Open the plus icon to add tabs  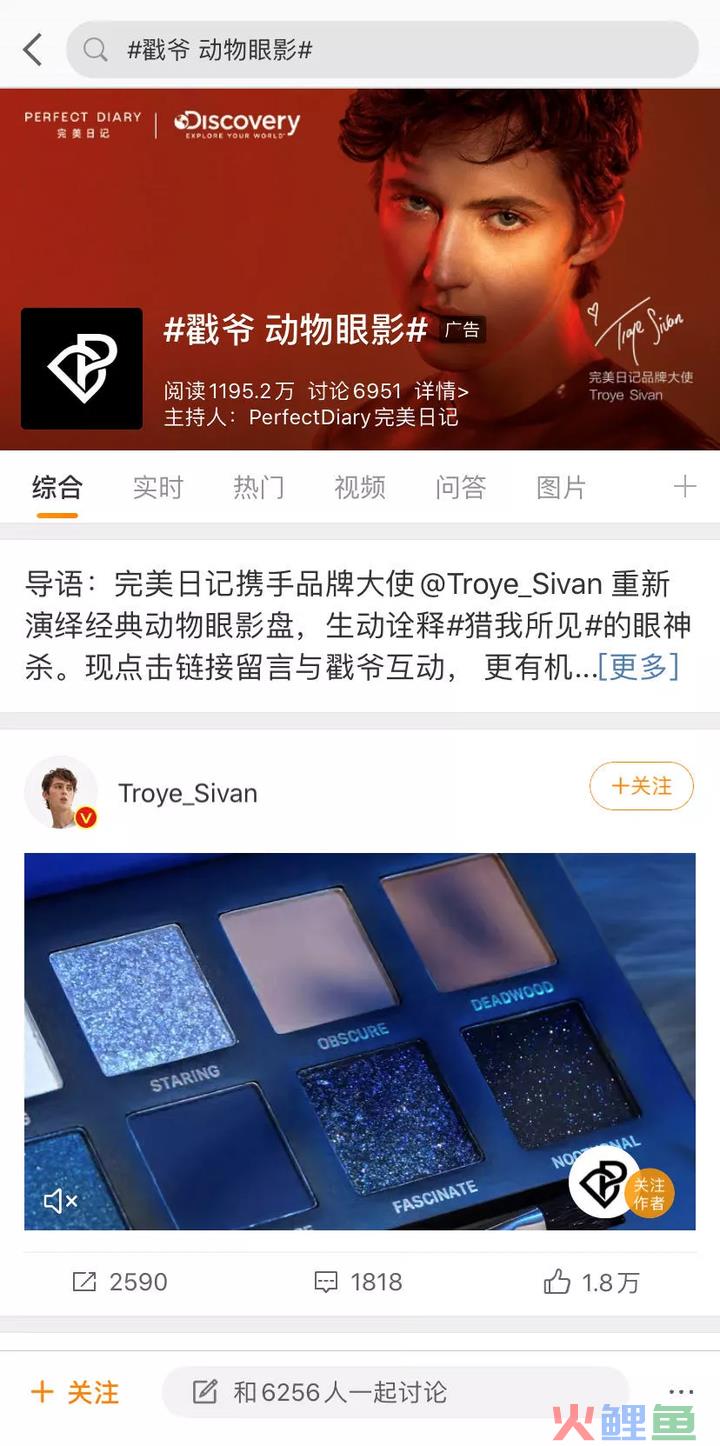(x=684, y=487)
